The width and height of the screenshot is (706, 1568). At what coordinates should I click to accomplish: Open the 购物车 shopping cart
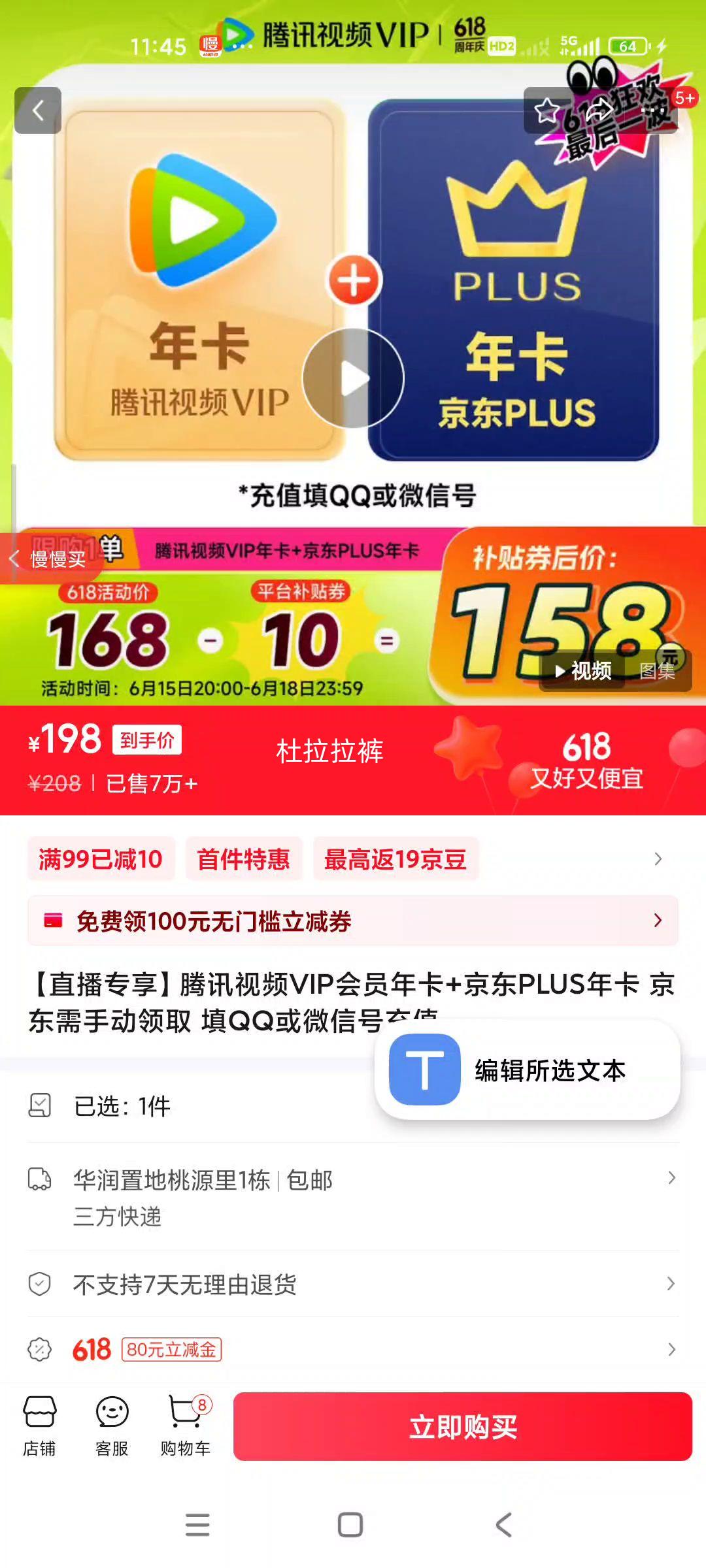(x=186, y=1426)
